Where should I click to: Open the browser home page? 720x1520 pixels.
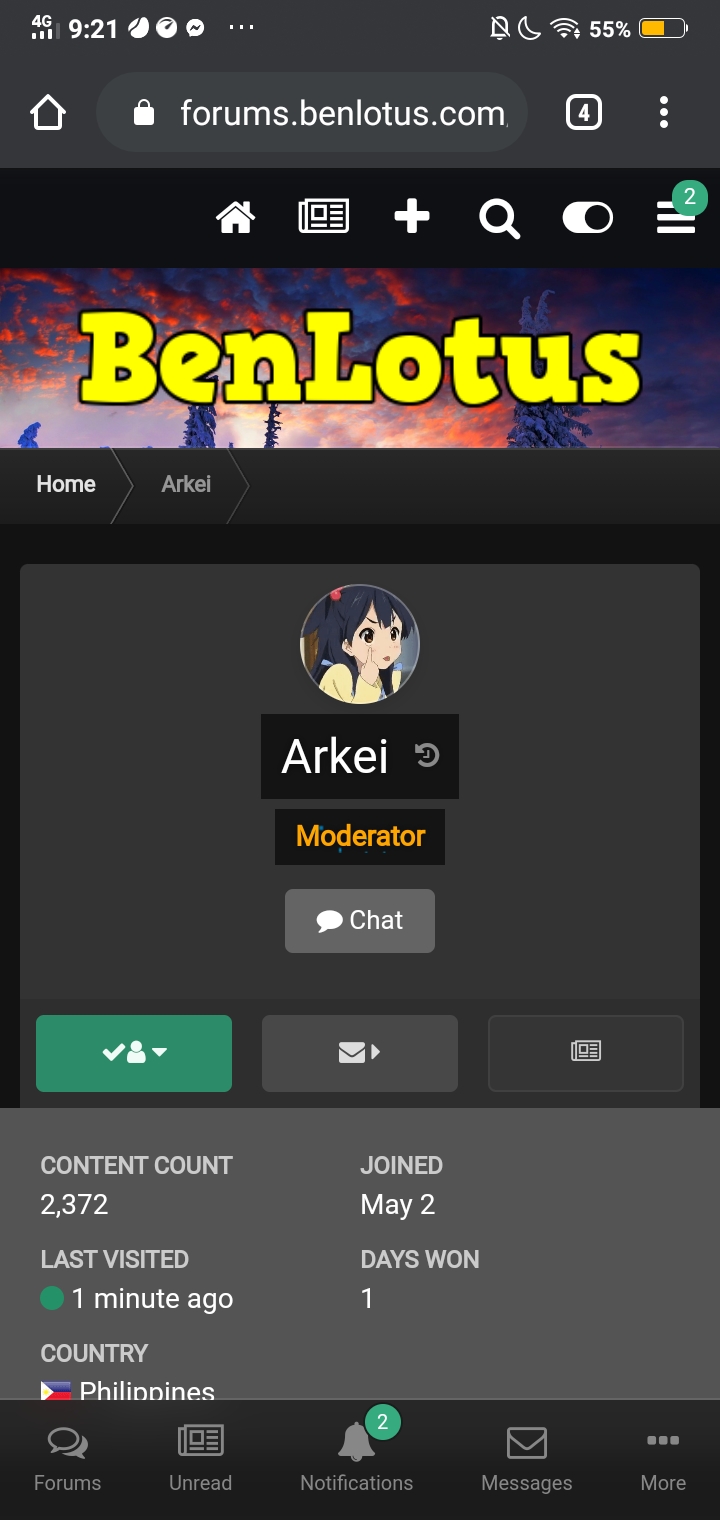[x=48, y=113]
